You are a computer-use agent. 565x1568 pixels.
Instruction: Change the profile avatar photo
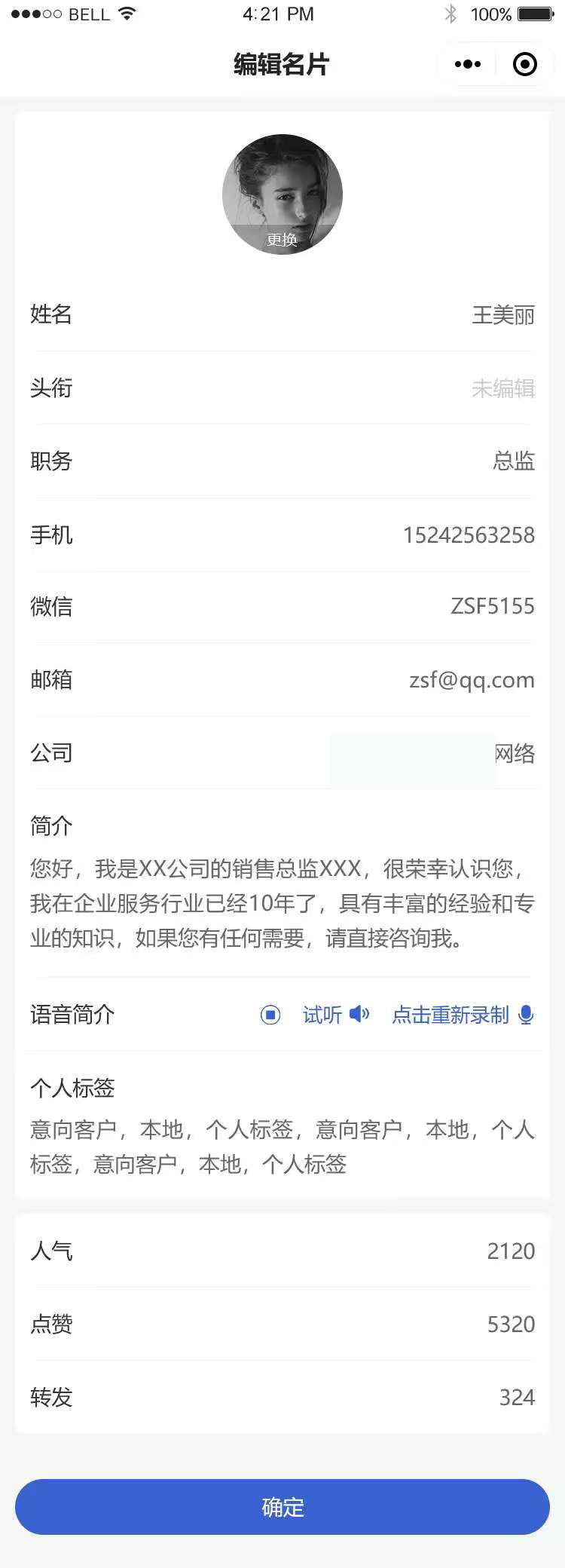point(282,194)
